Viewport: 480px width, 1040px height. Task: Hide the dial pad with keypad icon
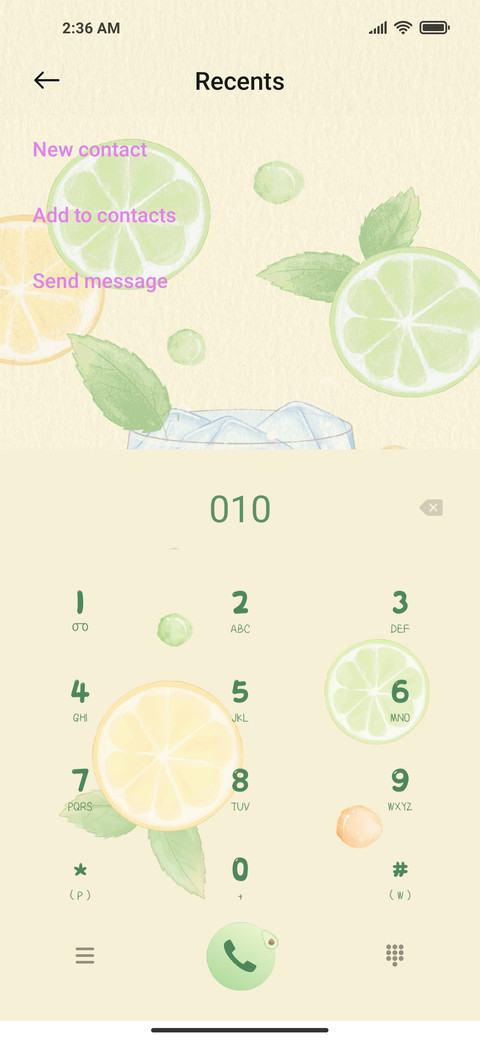[395, 955]
